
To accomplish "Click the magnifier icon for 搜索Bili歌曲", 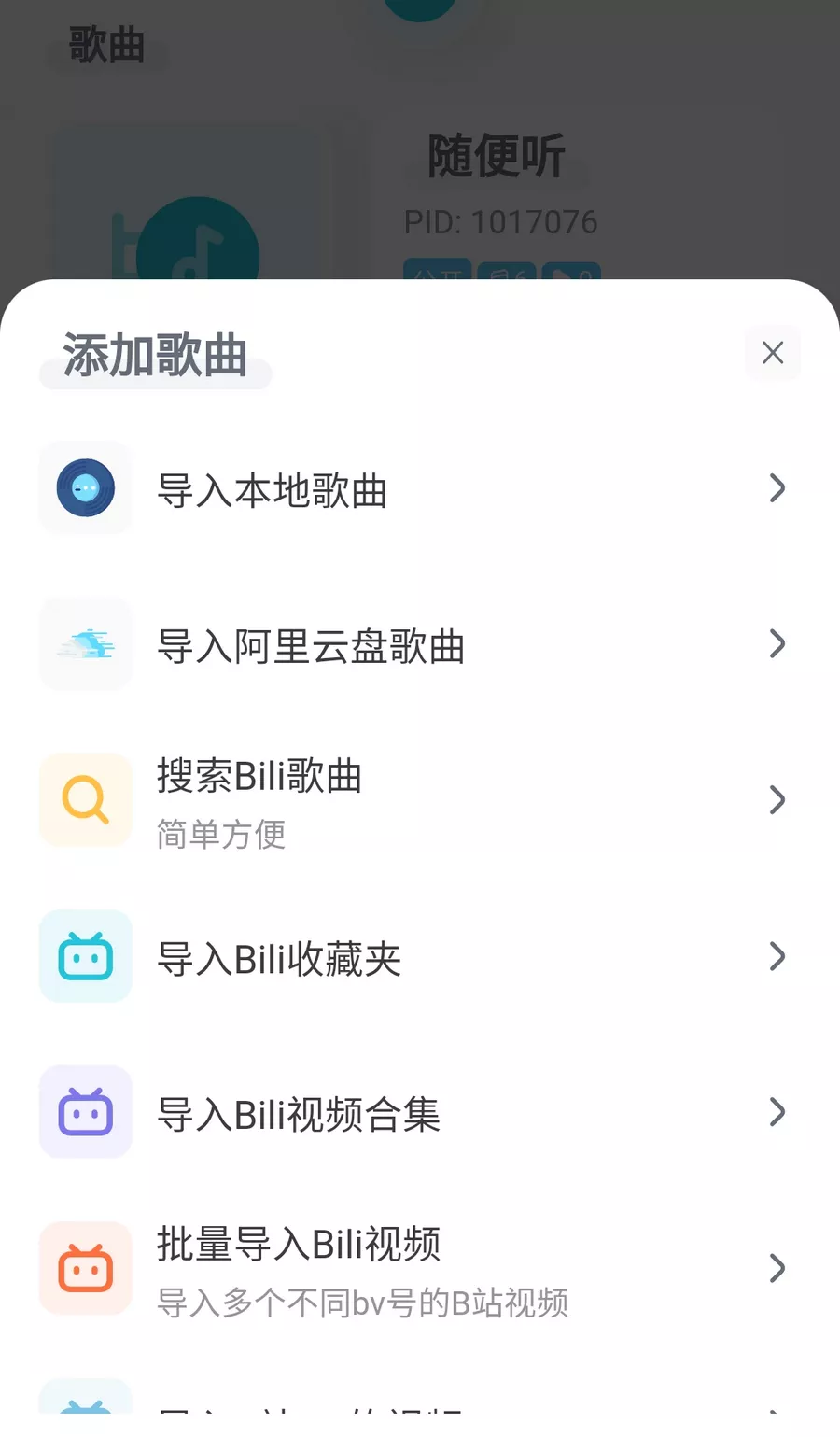I will (85, 799).
